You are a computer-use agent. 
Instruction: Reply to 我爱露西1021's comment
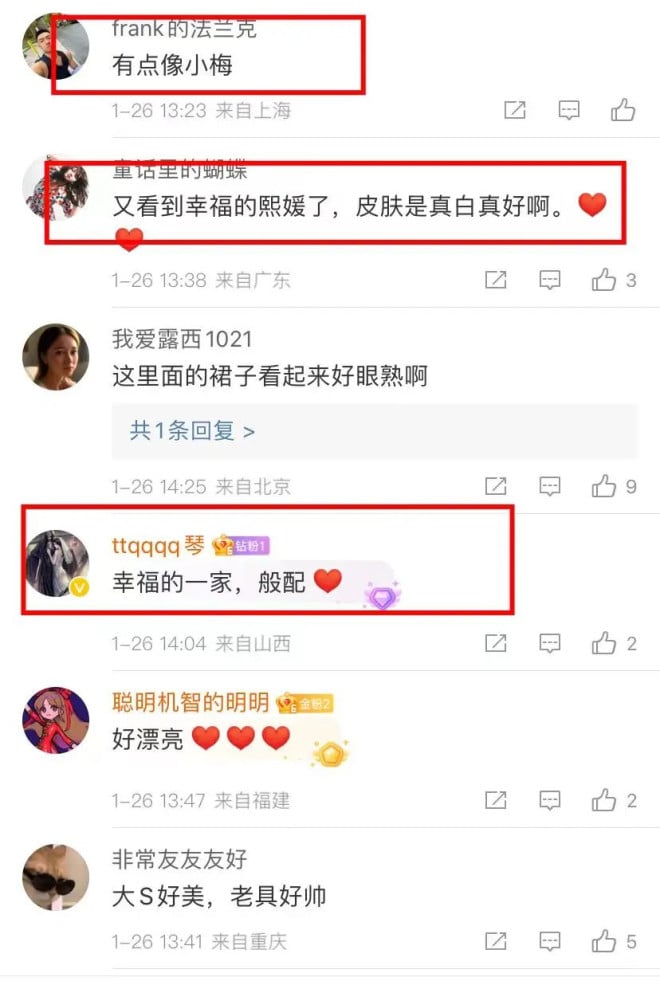click(549, 487)
